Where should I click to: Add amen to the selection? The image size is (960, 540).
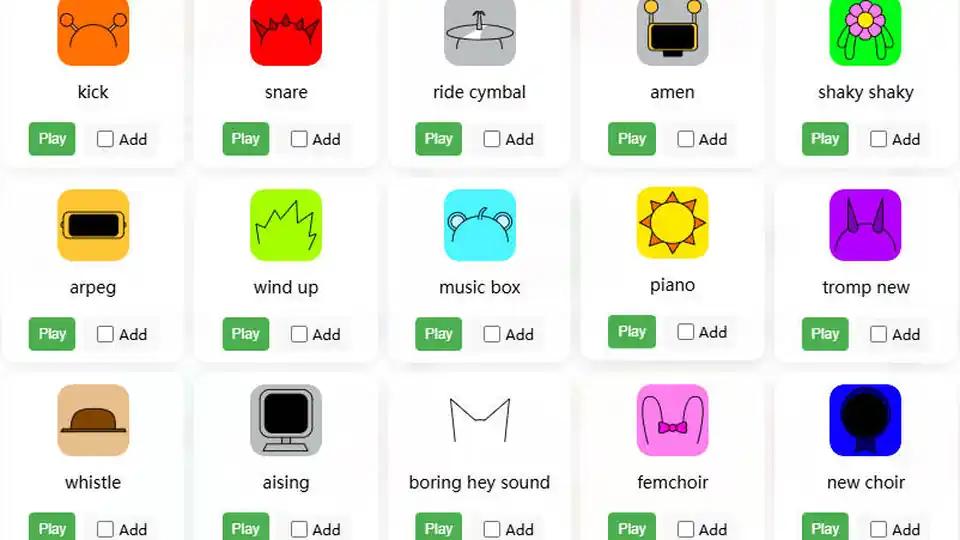coord(685,139)
